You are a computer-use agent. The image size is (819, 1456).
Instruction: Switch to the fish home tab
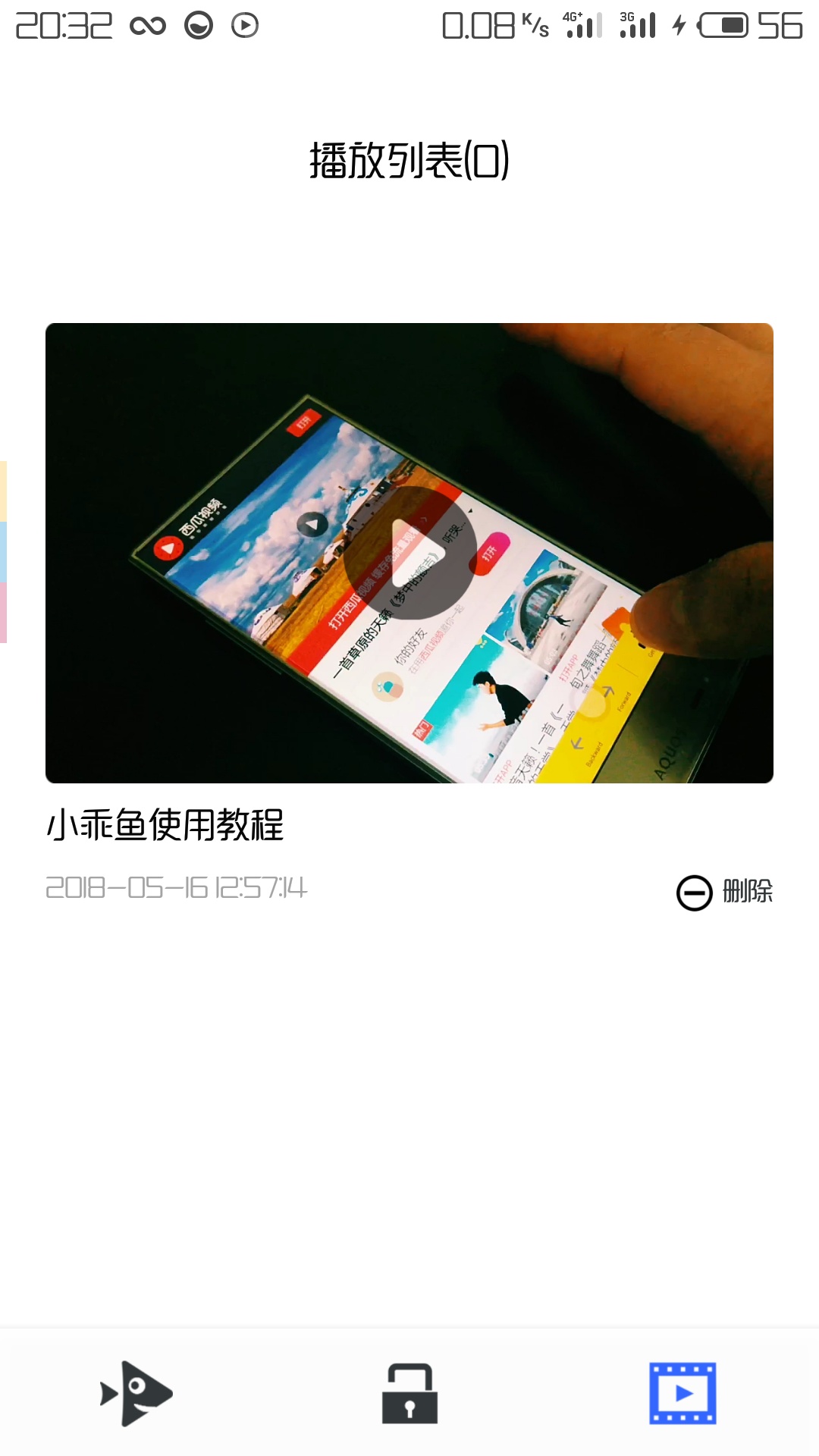coord(136,1394)
